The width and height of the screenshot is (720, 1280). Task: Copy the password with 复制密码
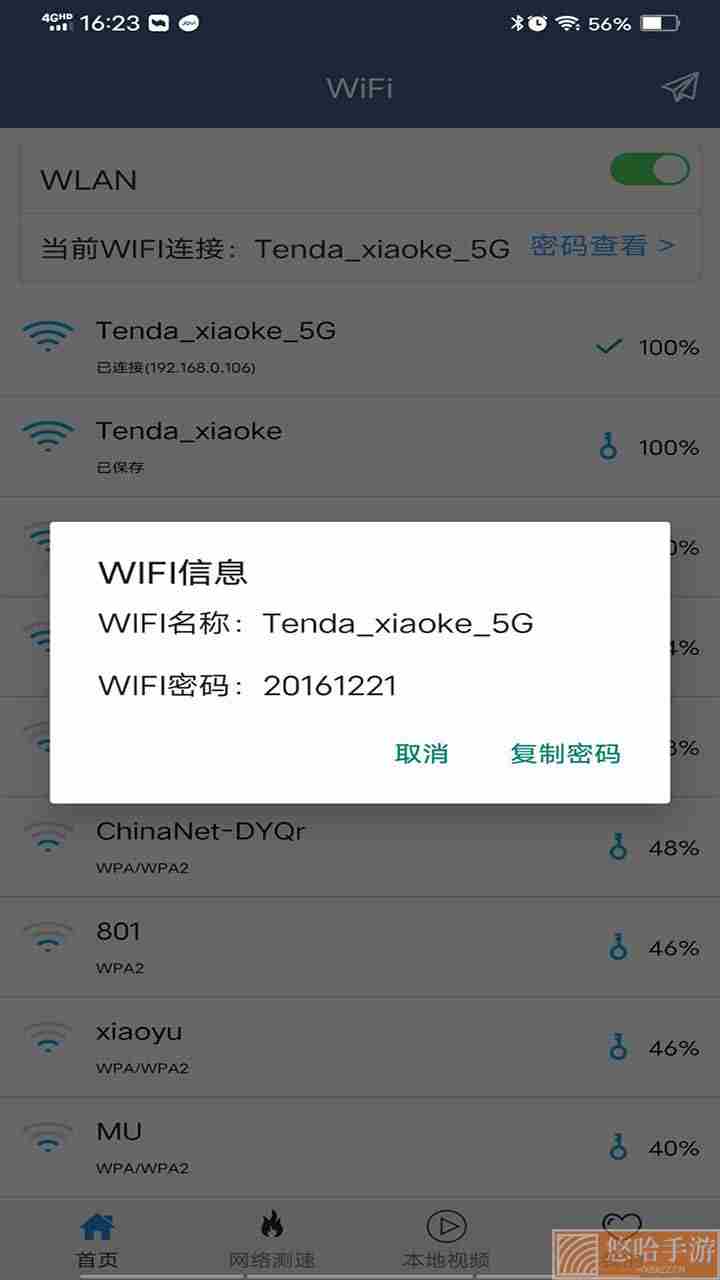(x=565, y=754)
